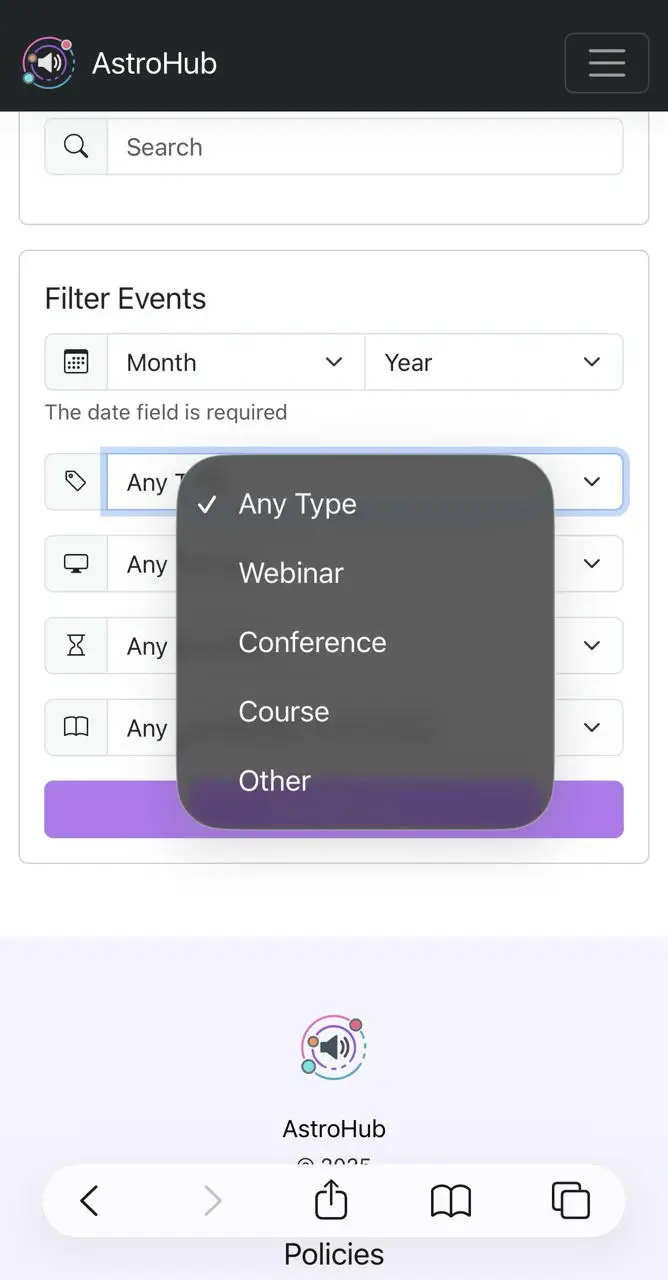The width and height of the screenshot is (668, 1280).
Task: Go back in the browser
Action: coord(90,1200)
